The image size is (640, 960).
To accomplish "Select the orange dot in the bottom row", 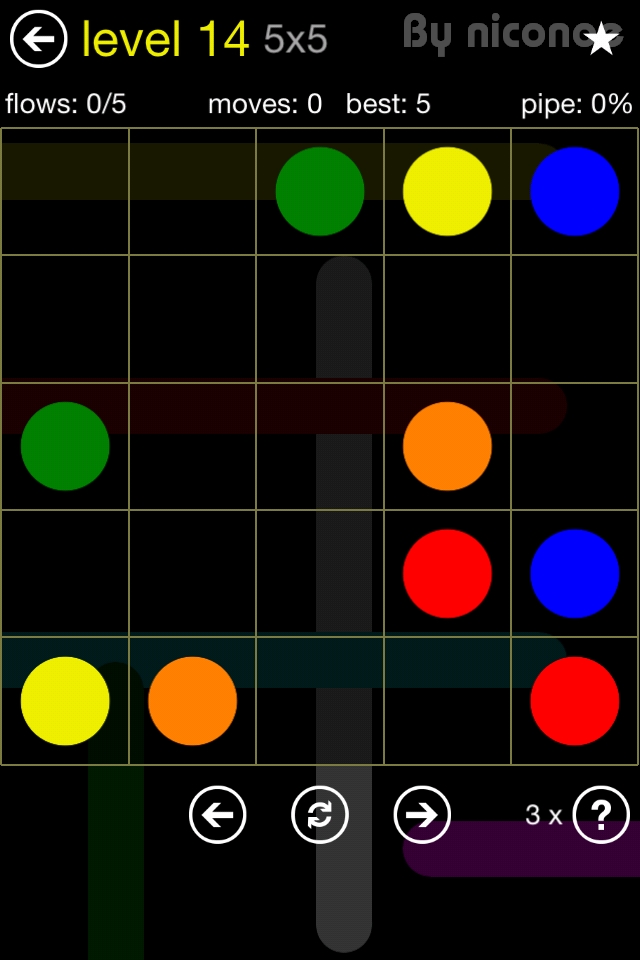I will [192, 701].
